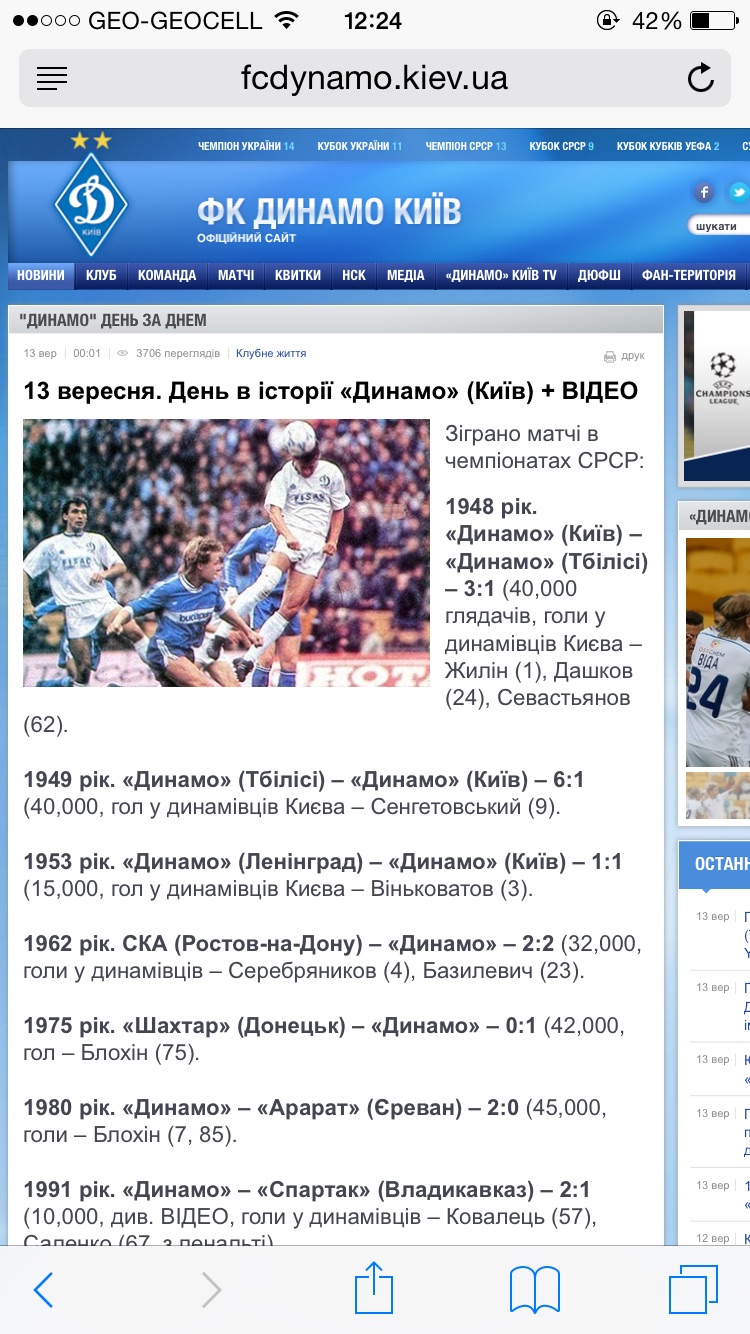Screen dimensions: 750x1334
Task: Open the Клубне життя category link
Action: click(x=271, y=353)
